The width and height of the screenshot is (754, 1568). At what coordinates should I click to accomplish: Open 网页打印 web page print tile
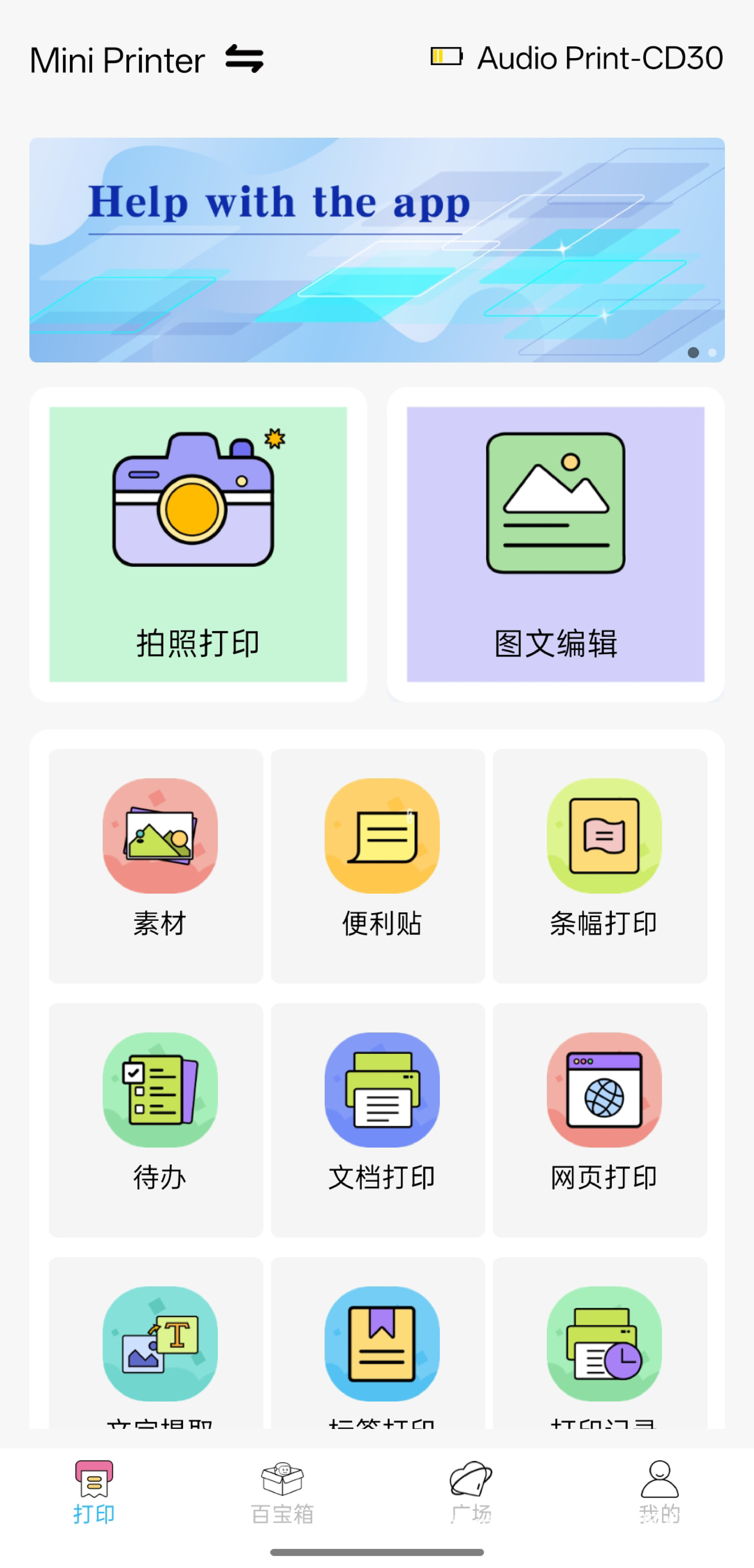pyautogui.click(x=600, y=1120)
